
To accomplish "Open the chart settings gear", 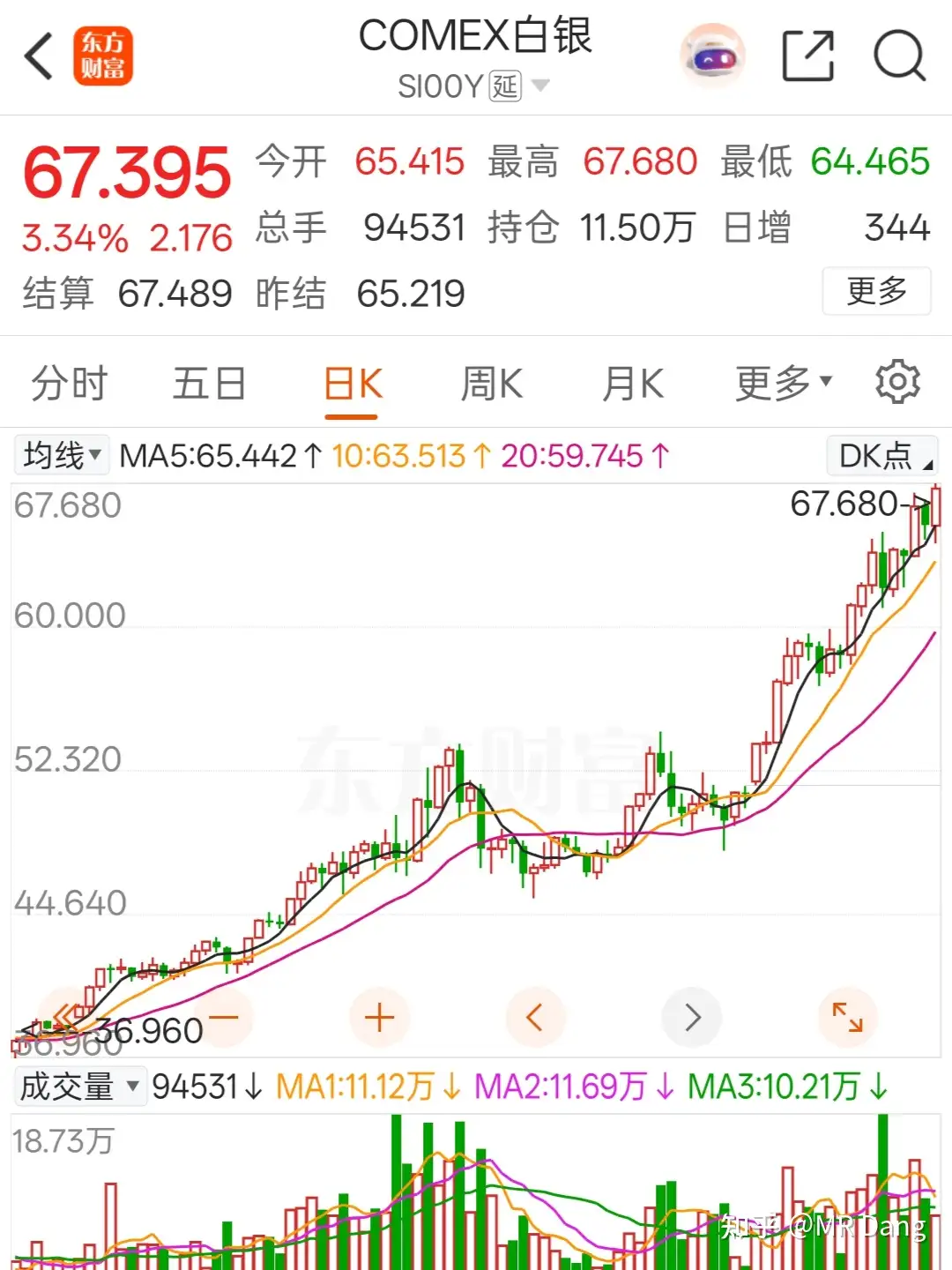I will 898,381.
